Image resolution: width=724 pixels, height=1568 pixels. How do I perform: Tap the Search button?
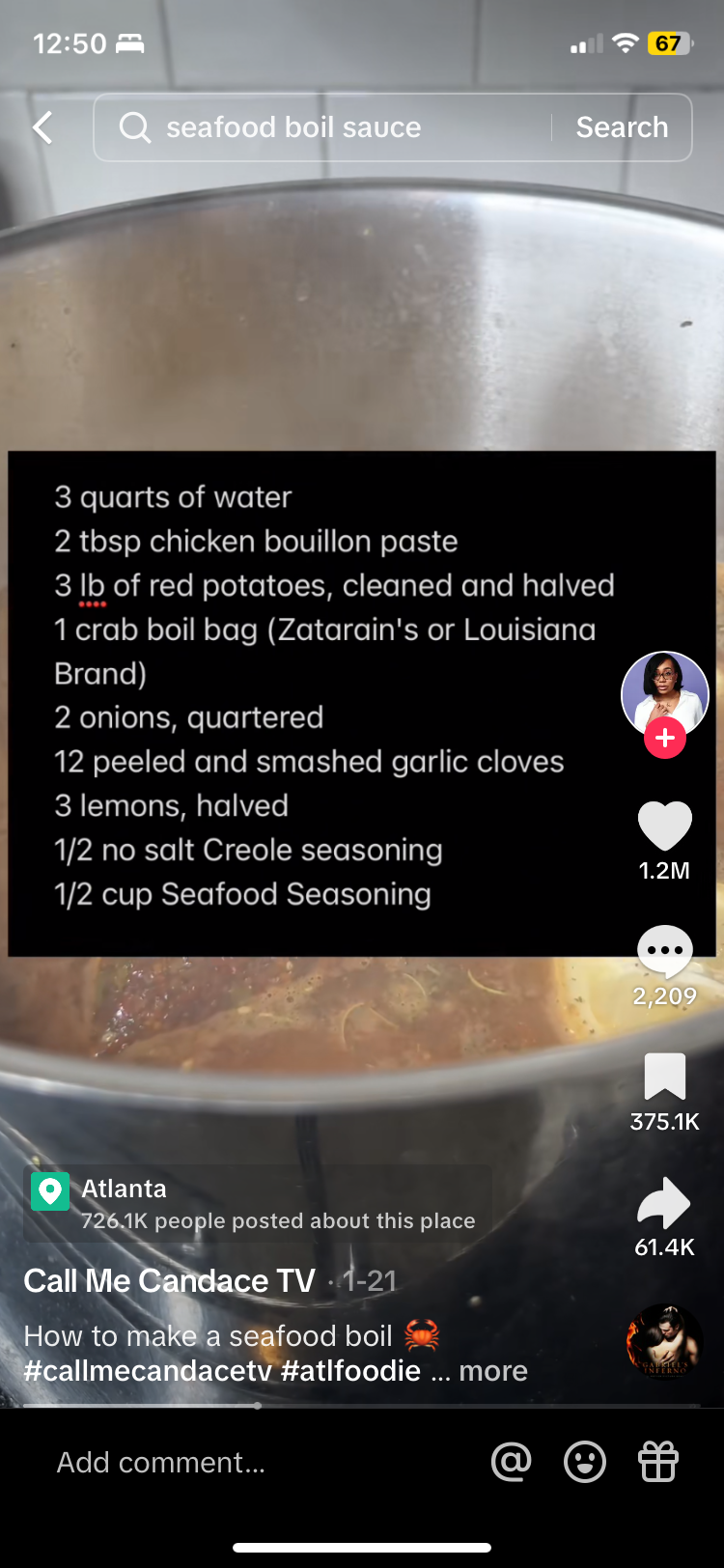(x=622, y=127)
